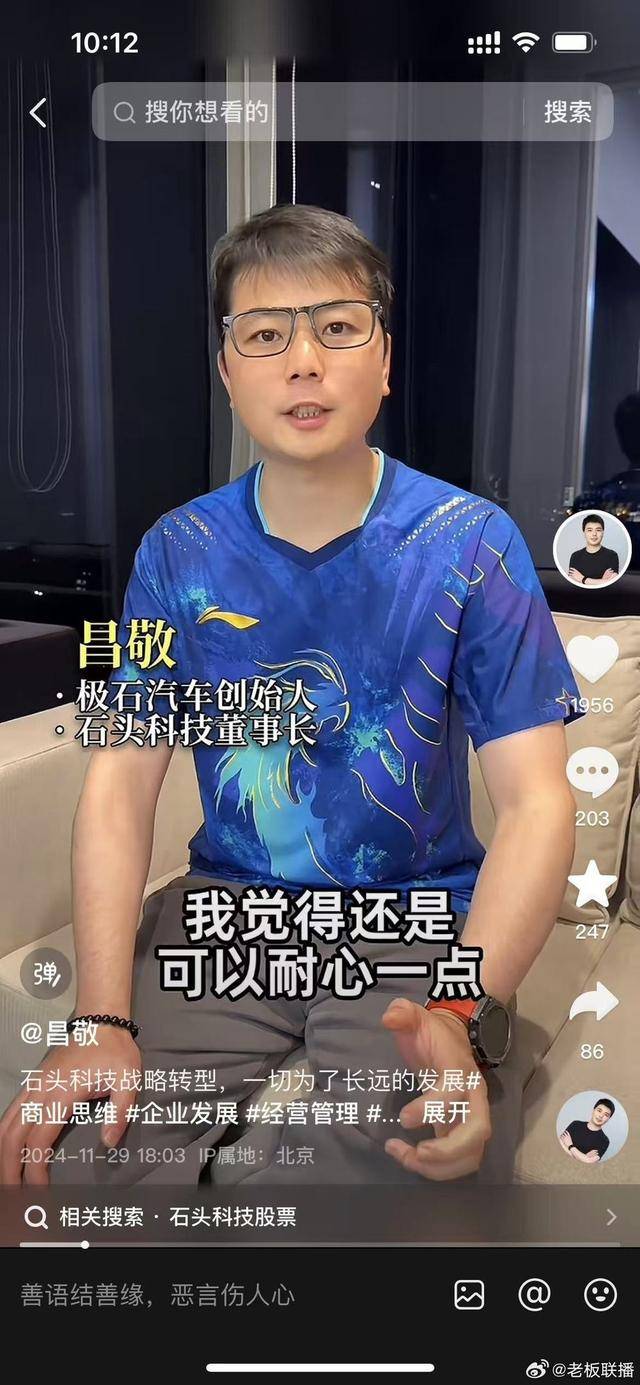The image size is (640, 1385).
Task: Open the round music avatar near the caption
Action: coord(592,1127)
